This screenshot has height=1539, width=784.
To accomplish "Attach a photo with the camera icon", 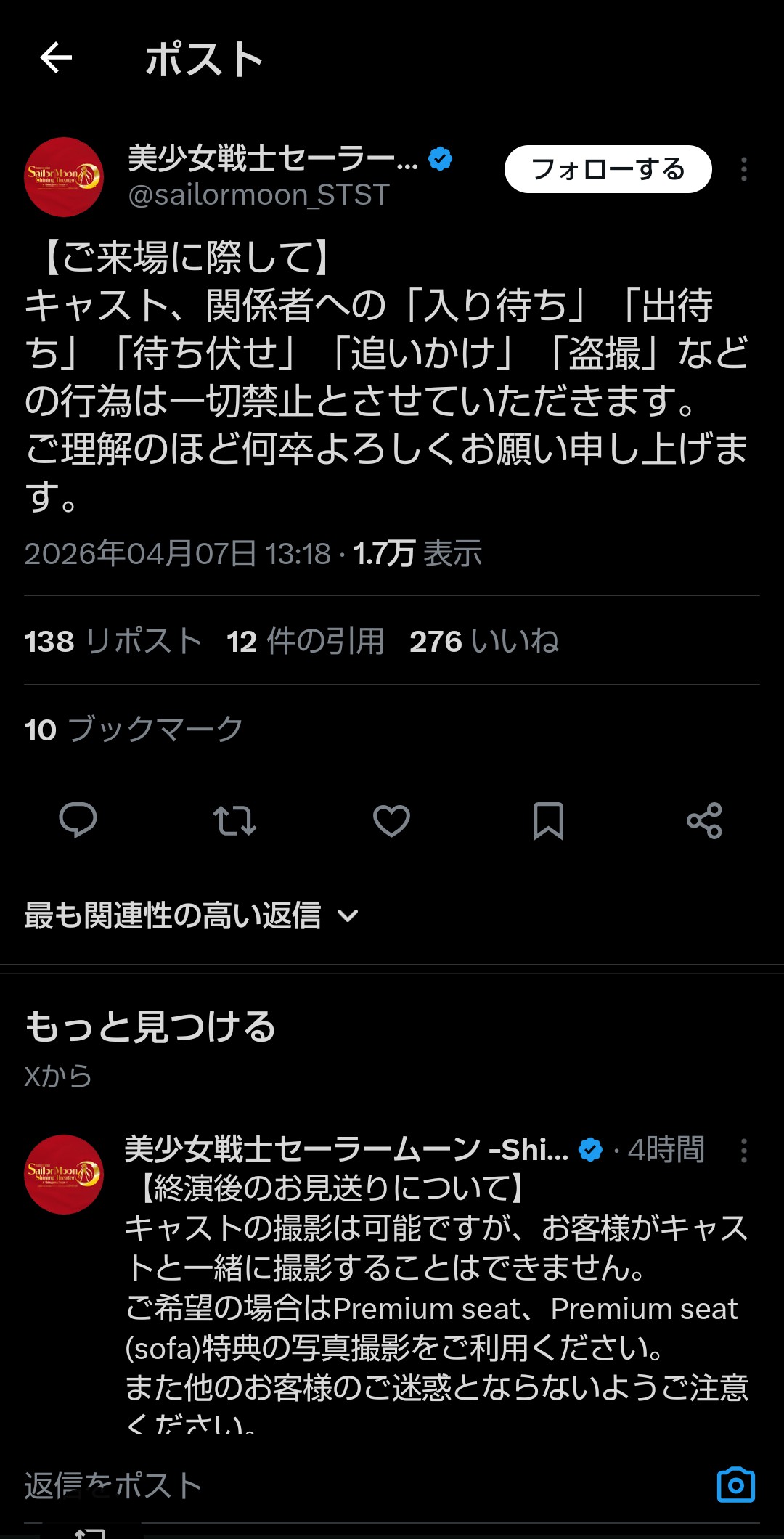I will 735,1485.
